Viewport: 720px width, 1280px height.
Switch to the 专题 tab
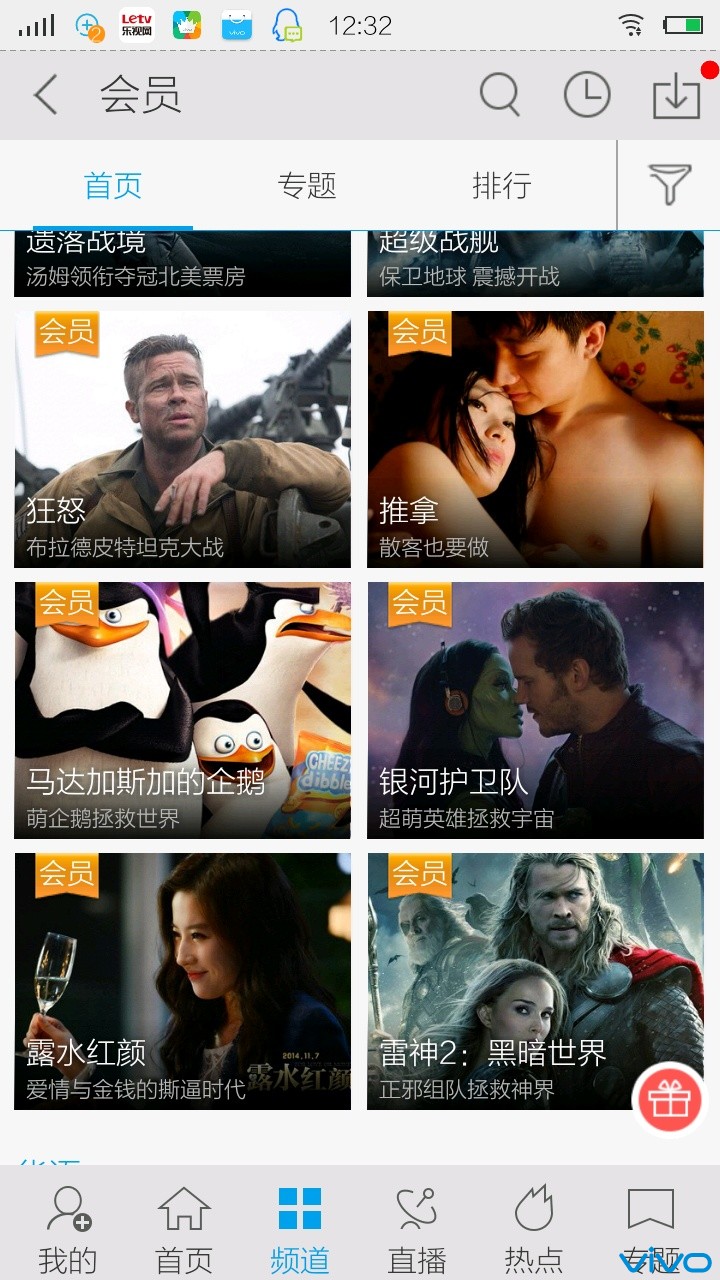pos(307,186)
